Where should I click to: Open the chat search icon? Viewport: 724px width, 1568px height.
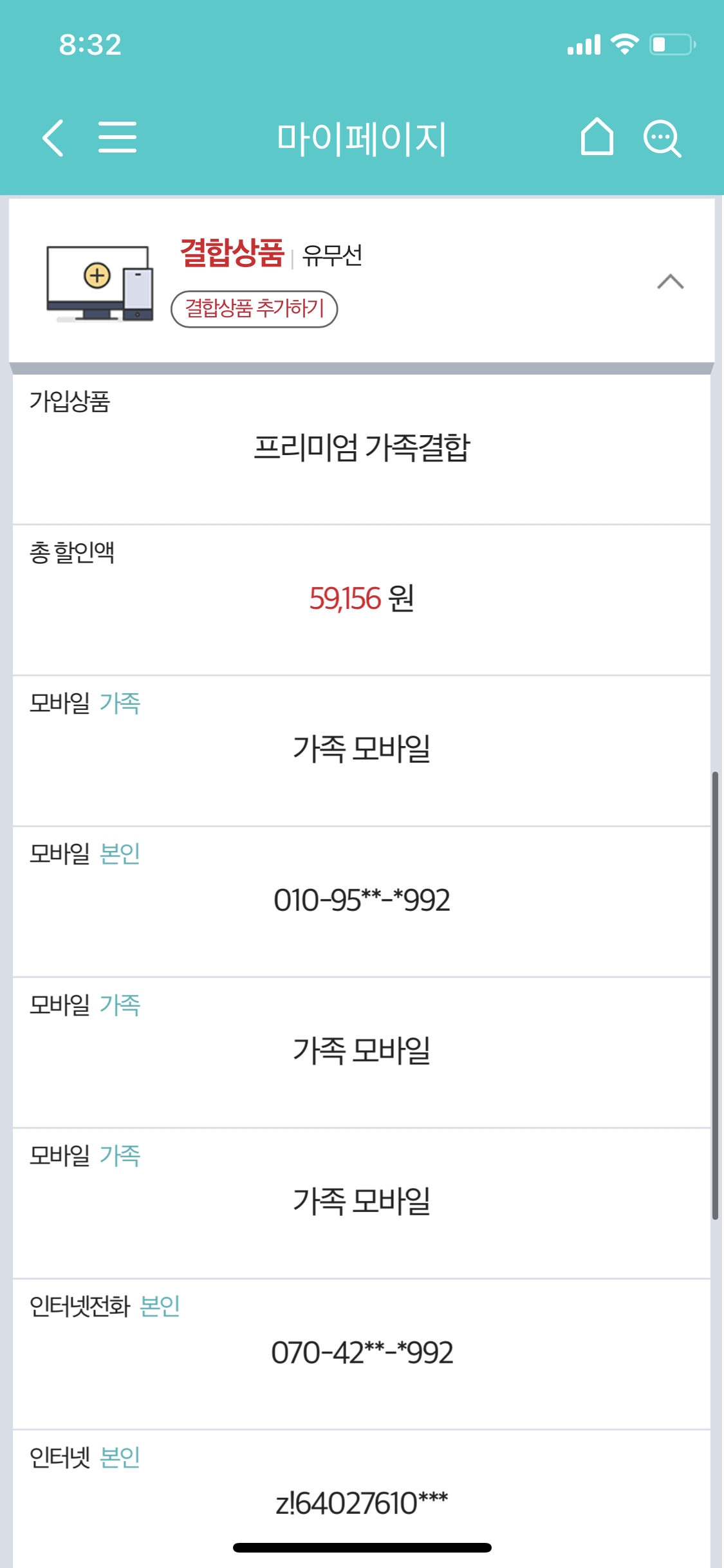(662, 138)
